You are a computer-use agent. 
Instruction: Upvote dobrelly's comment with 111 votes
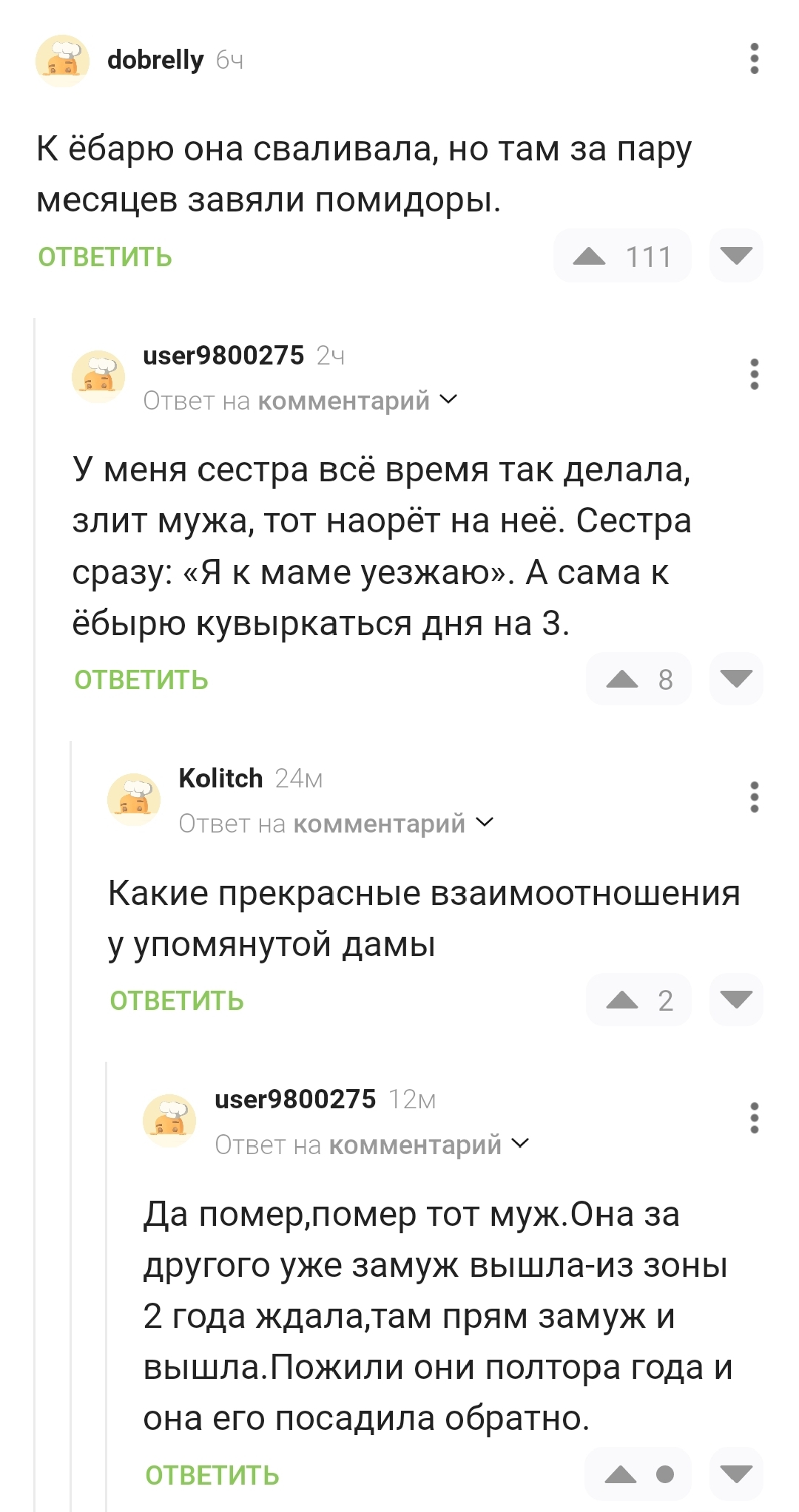click(590, 257)
